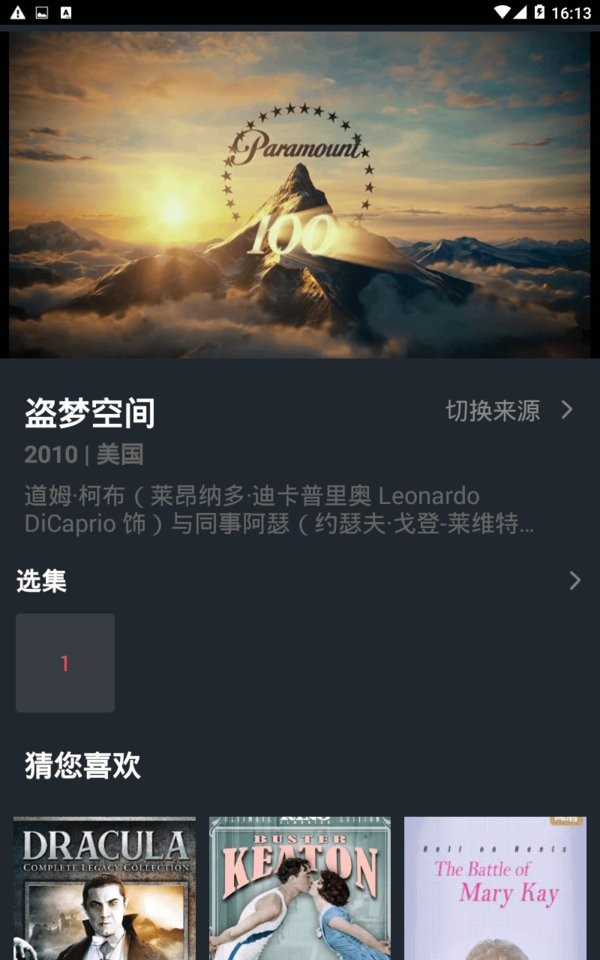Tap the Paramount video player

[300, 195]
